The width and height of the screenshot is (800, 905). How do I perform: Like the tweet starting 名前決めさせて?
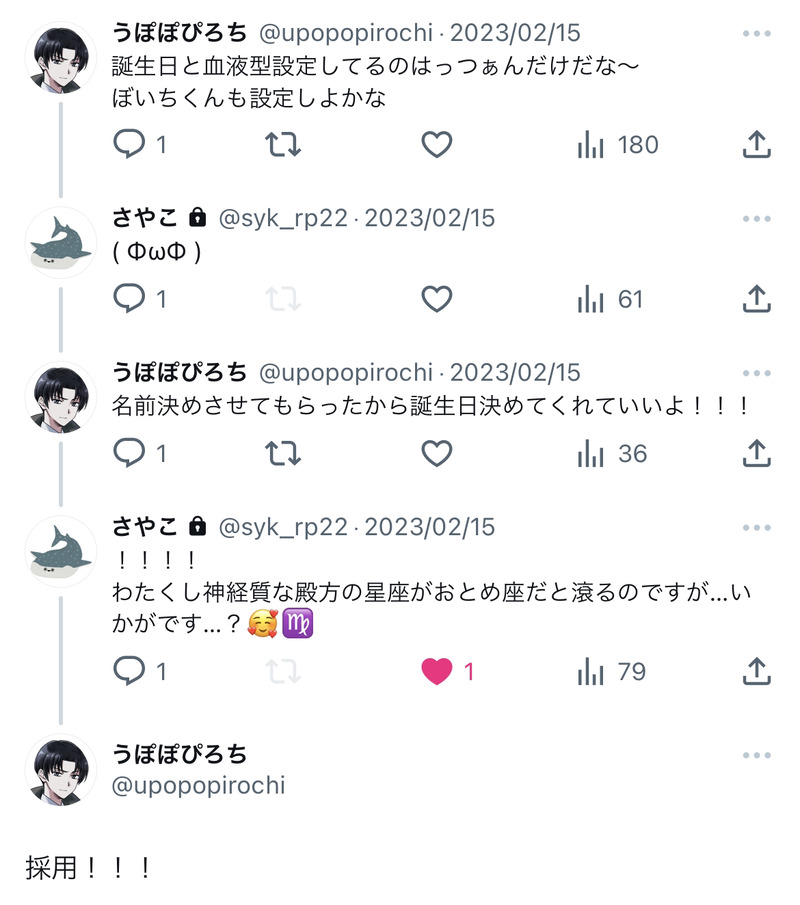[436, 454]
